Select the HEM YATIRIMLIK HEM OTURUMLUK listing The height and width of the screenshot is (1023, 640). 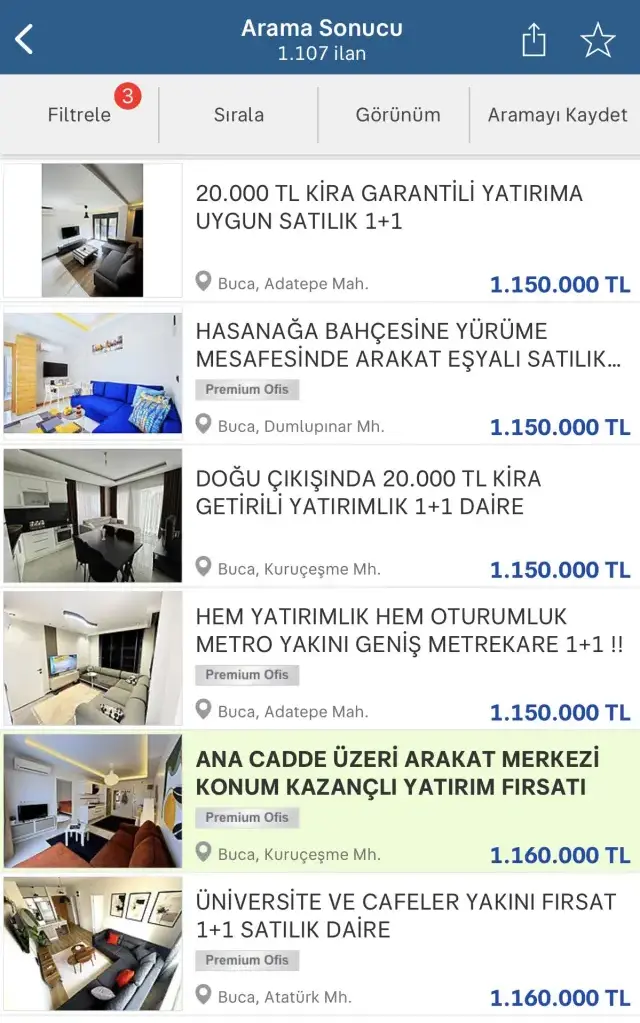click(409, 630)
